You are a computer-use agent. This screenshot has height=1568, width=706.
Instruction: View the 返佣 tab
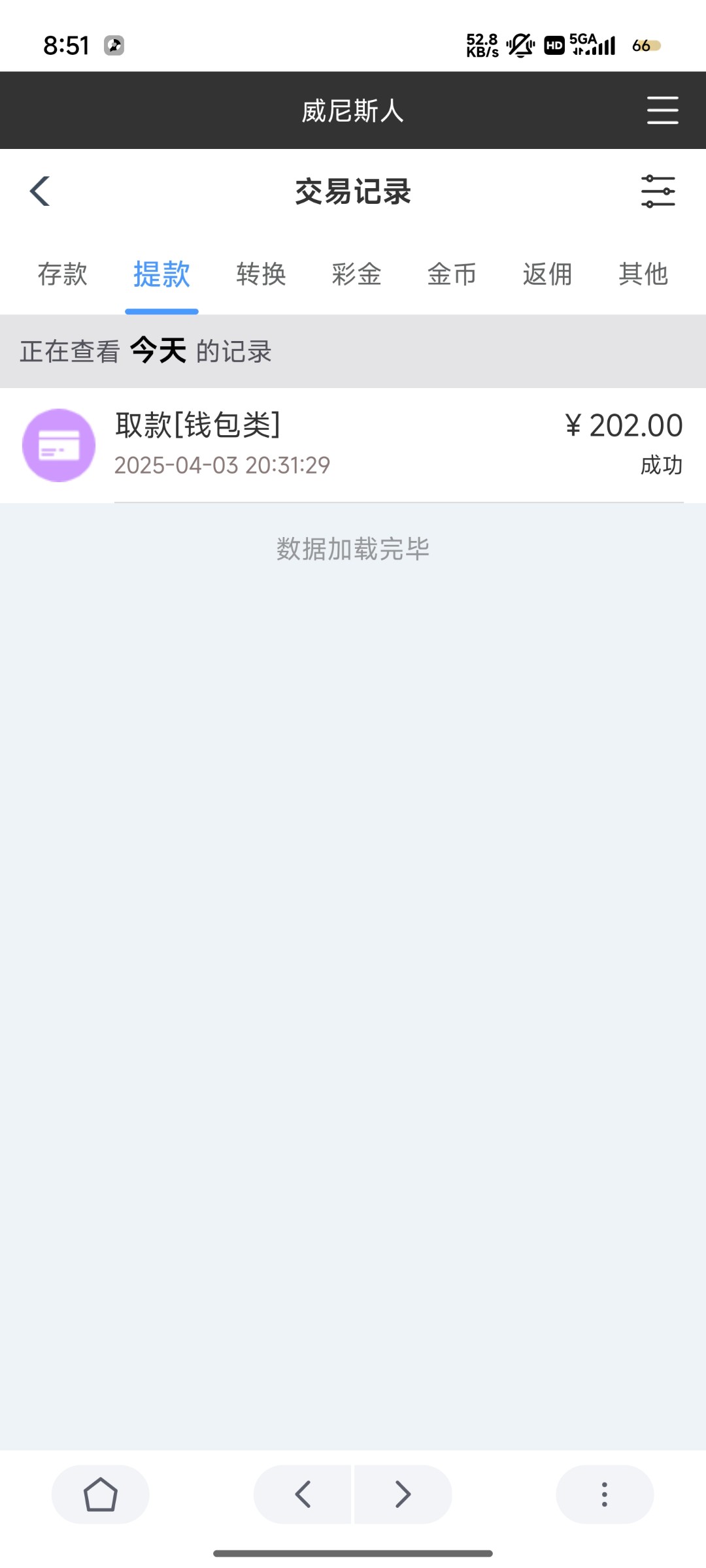[548, 274]
